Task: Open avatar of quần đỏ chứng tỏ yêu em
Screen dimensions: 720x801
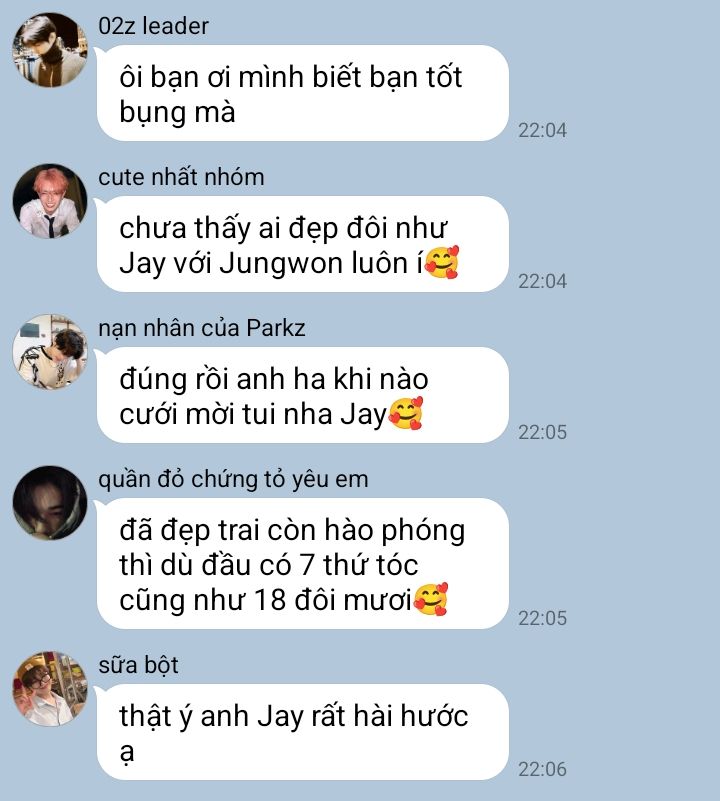Action: (50, 503)
